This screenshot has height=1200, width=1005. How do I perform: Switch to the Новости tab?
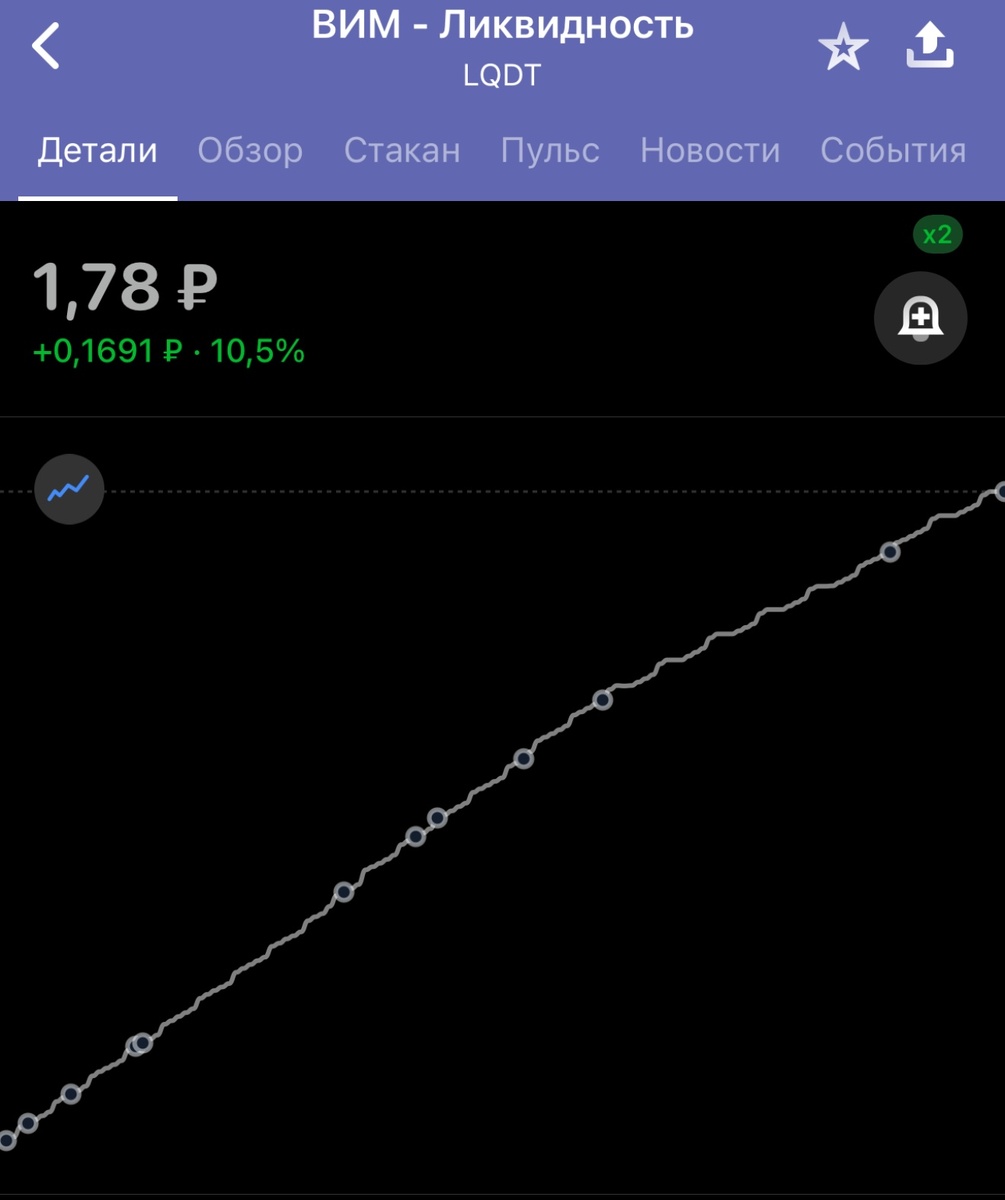tap(710, 150)
